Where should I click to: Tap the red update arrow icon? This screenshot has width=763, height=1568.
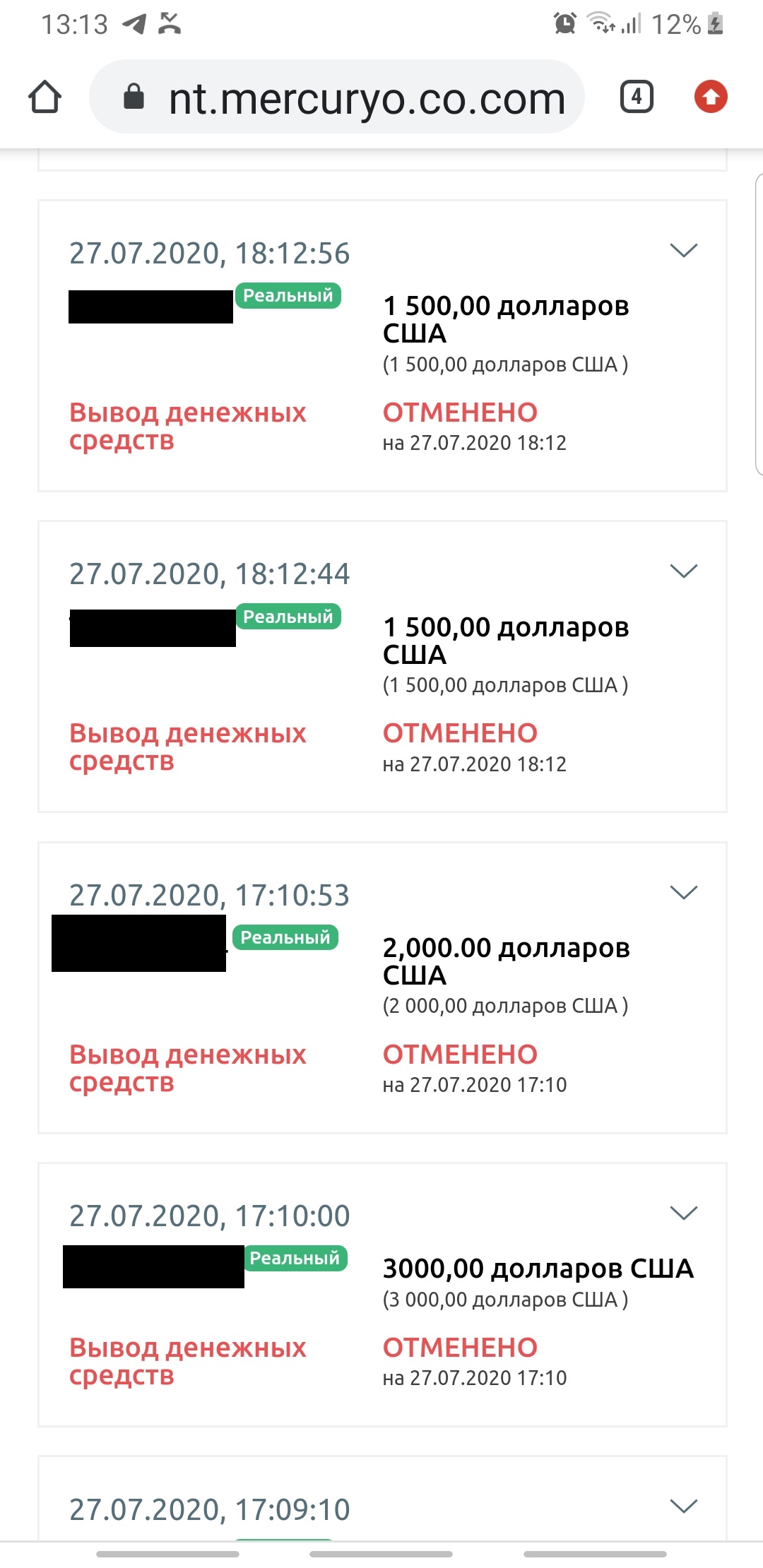click(x=711, y=97)
